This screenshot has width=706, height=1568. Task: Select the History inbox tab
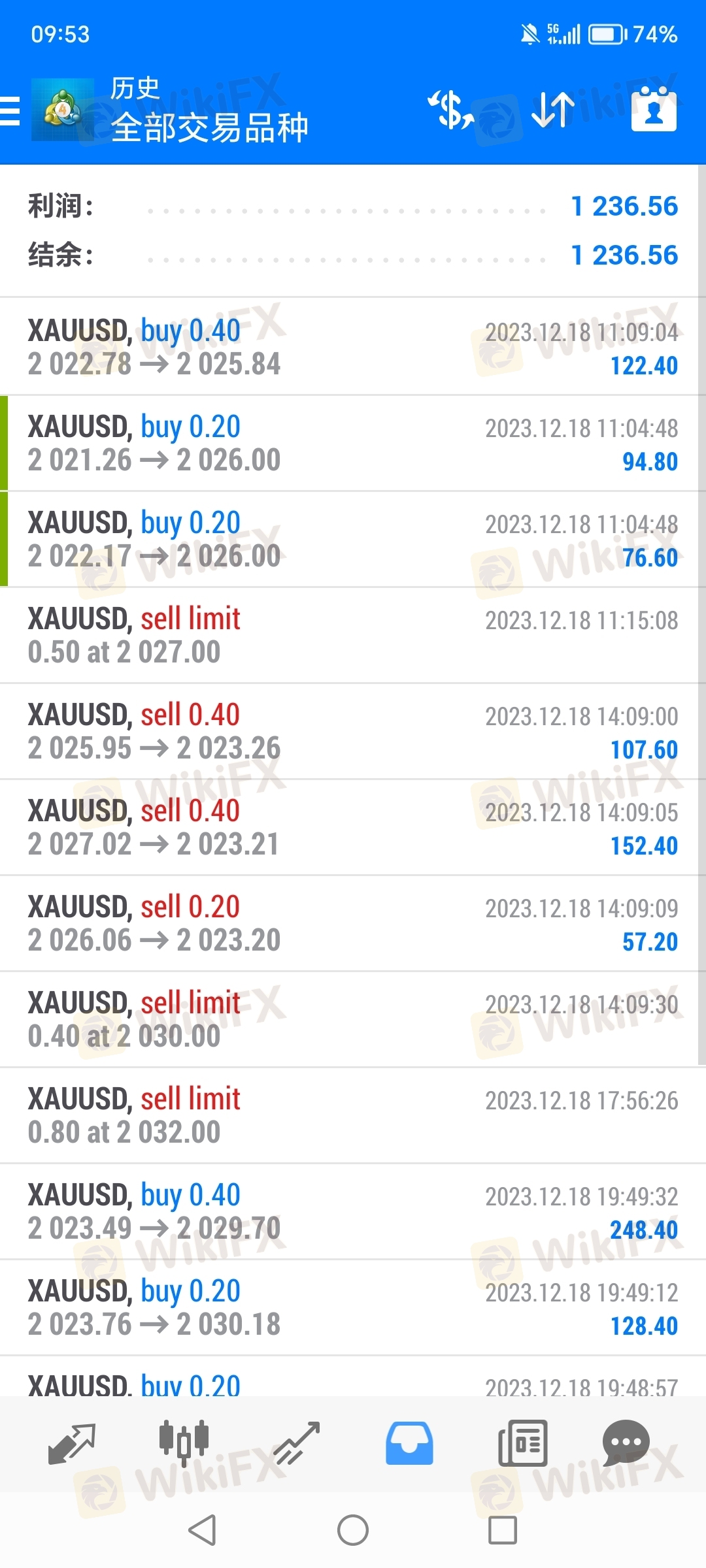click(409, 1443)
